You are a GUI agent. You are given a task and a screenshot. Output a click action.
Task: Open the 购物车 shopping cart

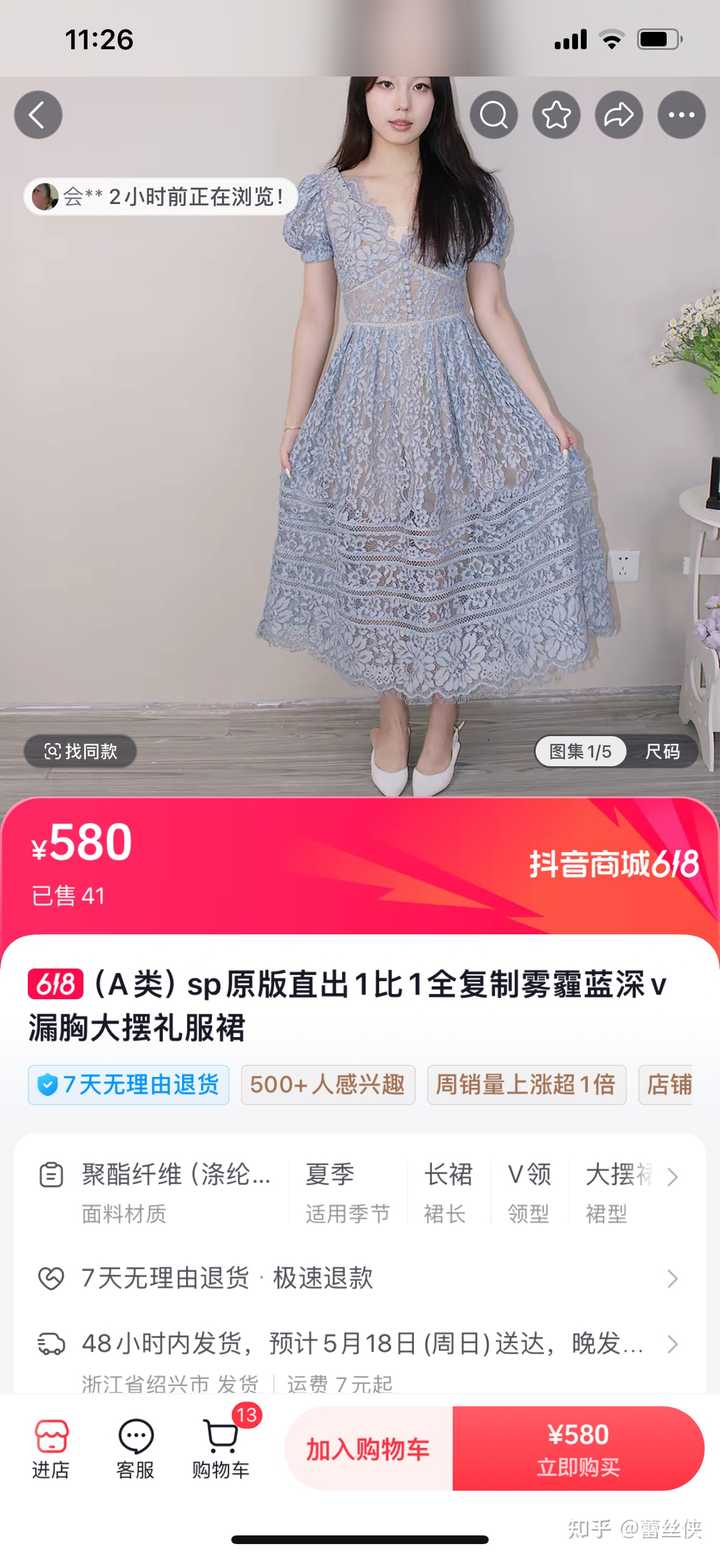click(221, 1449)
